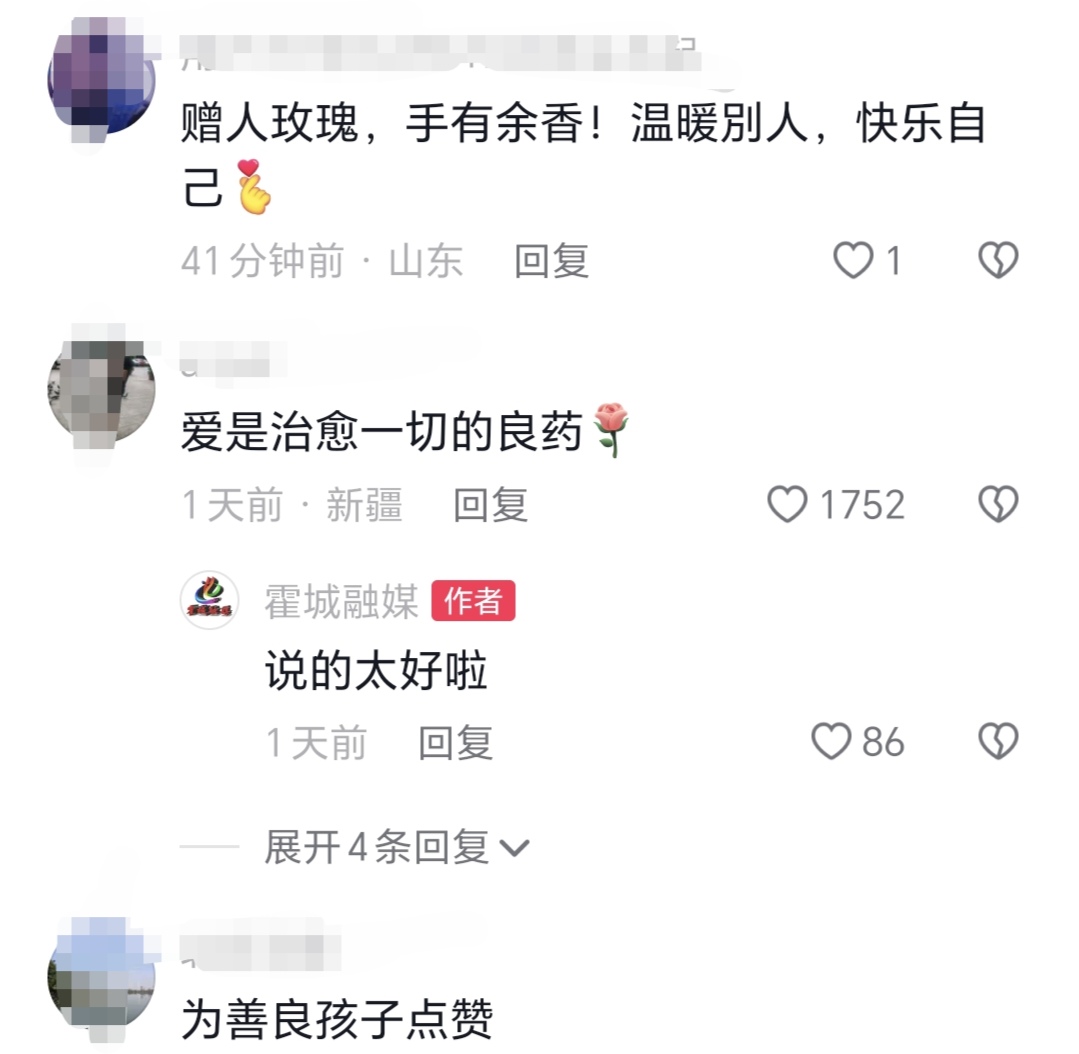Dislike the 爱是治愈一切的良药 comment
The image size is (1079, 1054).
coord(997,505)
